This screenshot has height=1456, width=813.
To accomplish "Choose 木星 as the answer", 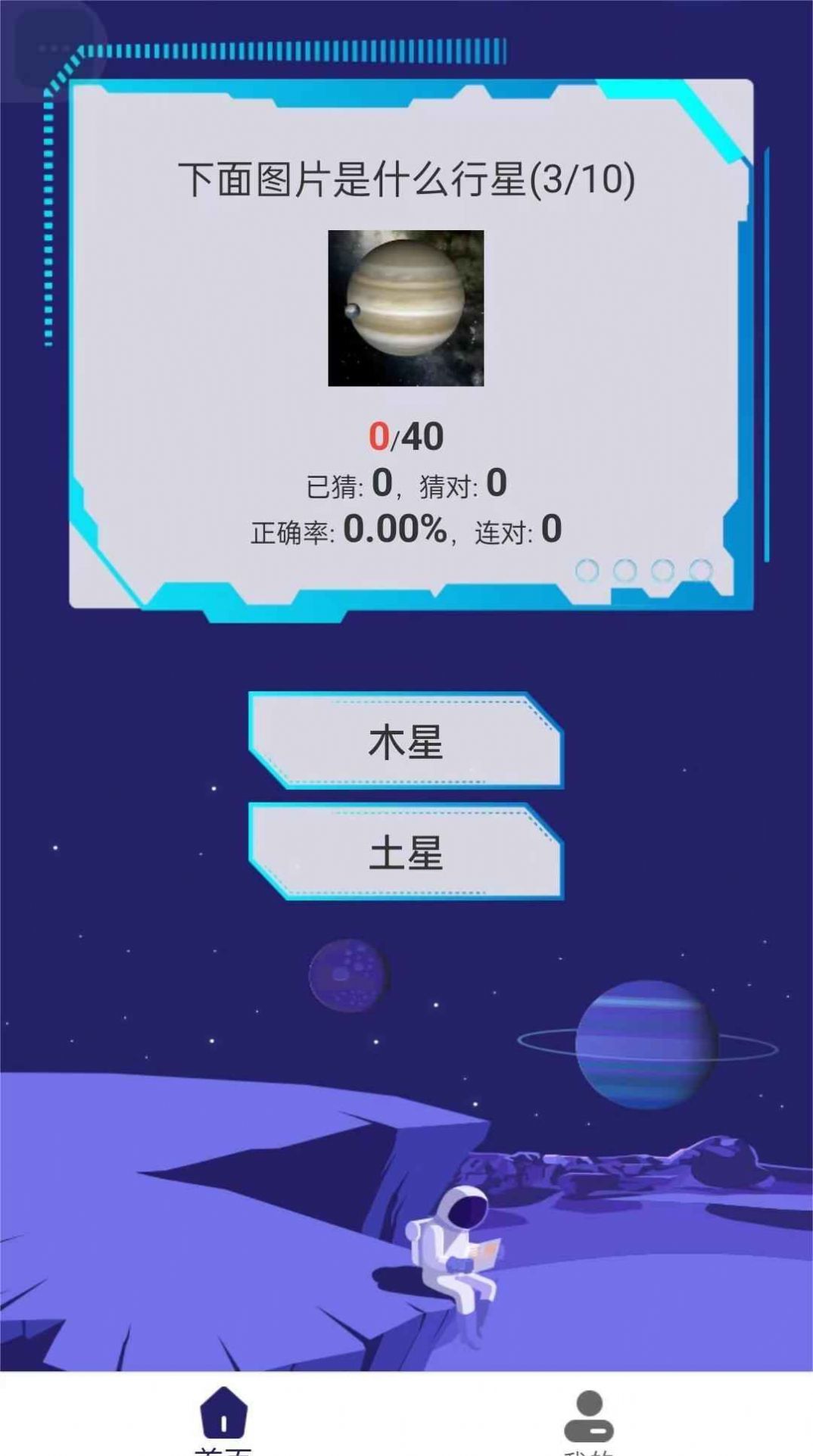I will (x=406, y=741).
